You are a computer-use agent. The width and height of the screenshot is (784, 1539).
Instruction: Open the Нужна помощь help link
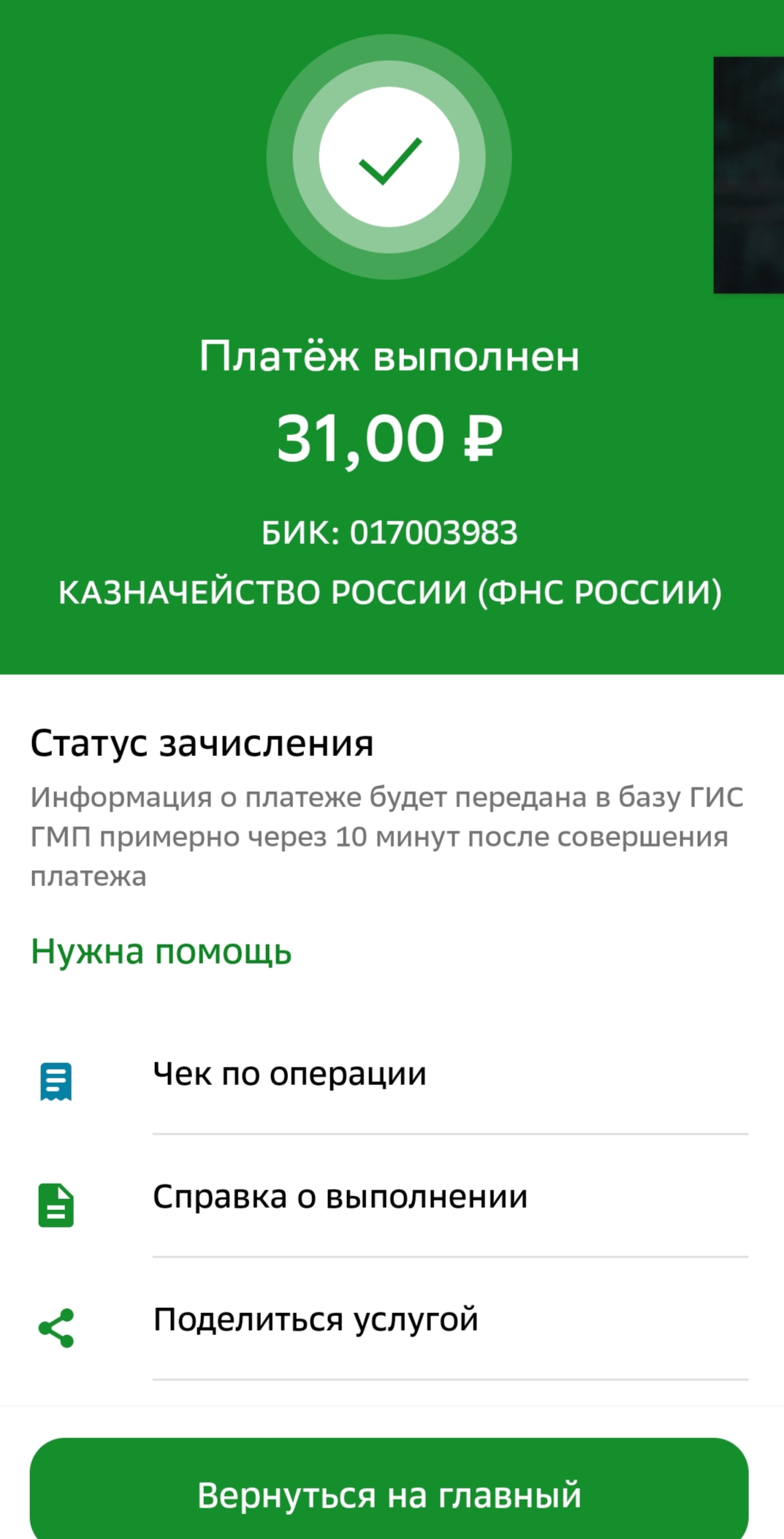161,952
